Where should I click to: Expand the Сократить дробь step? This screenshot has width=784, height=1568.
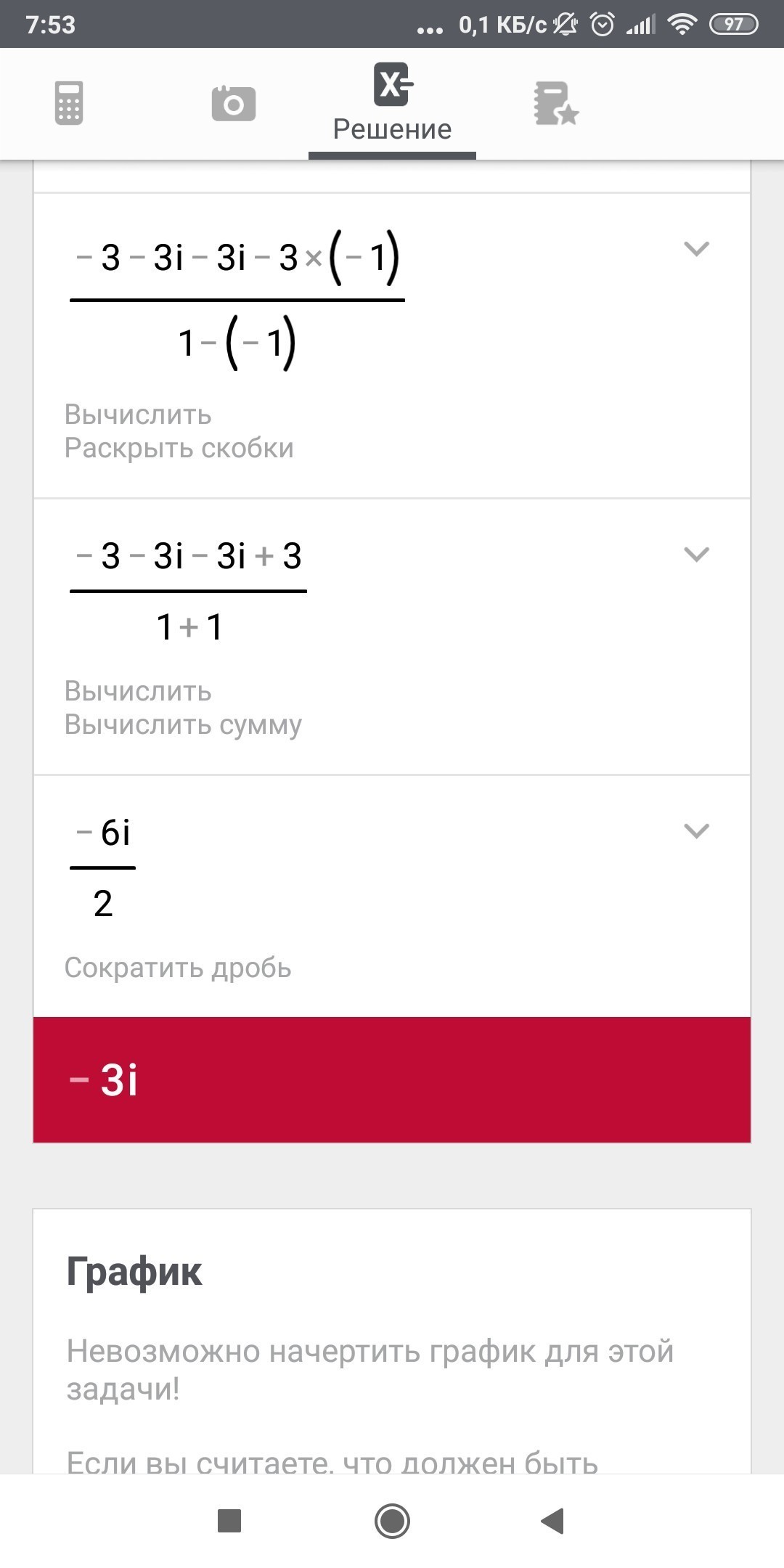[x=696, y=830]
